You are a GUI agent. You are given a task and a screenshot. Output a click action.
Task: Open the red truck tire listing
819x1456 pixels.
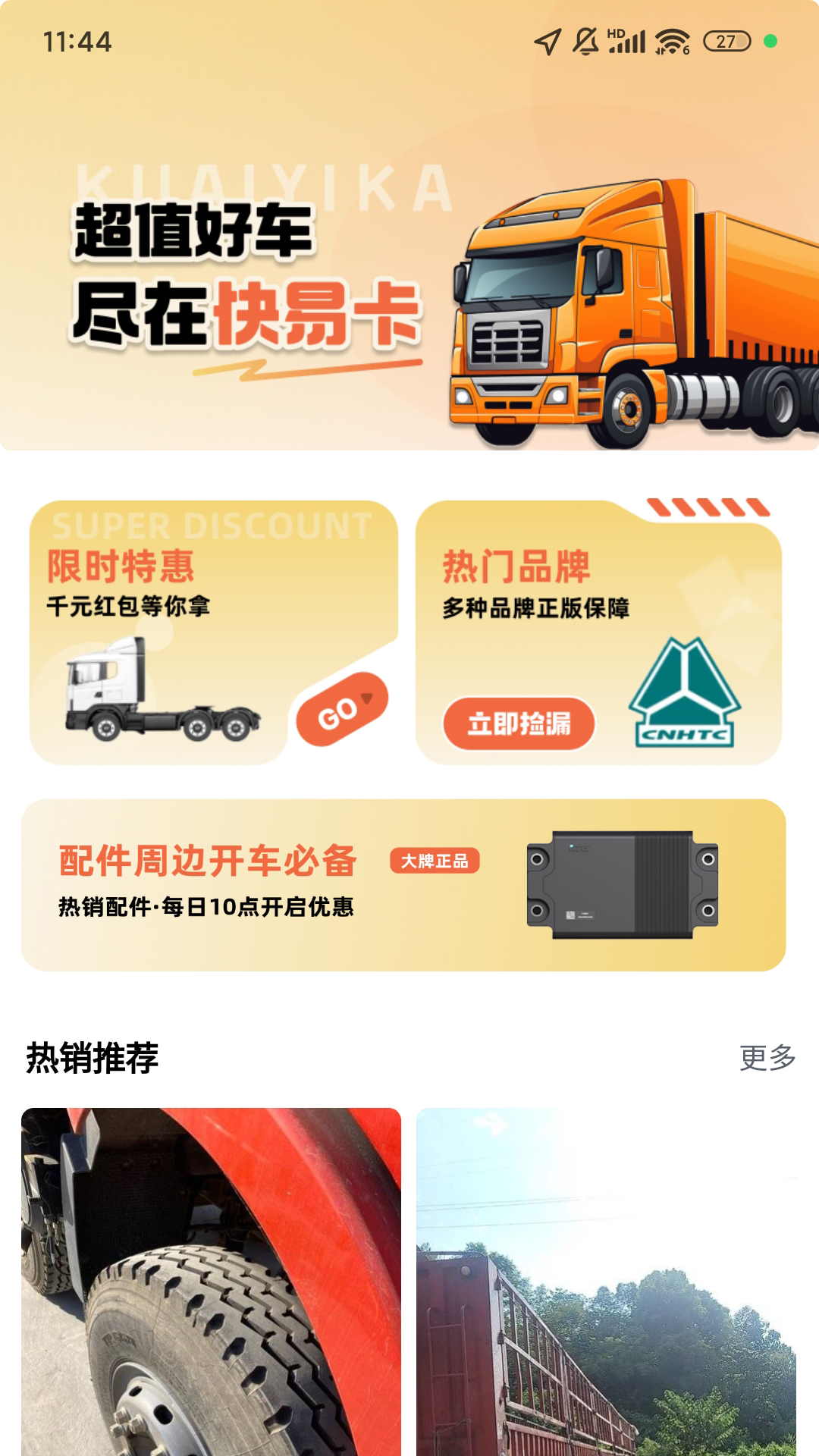211,1282
